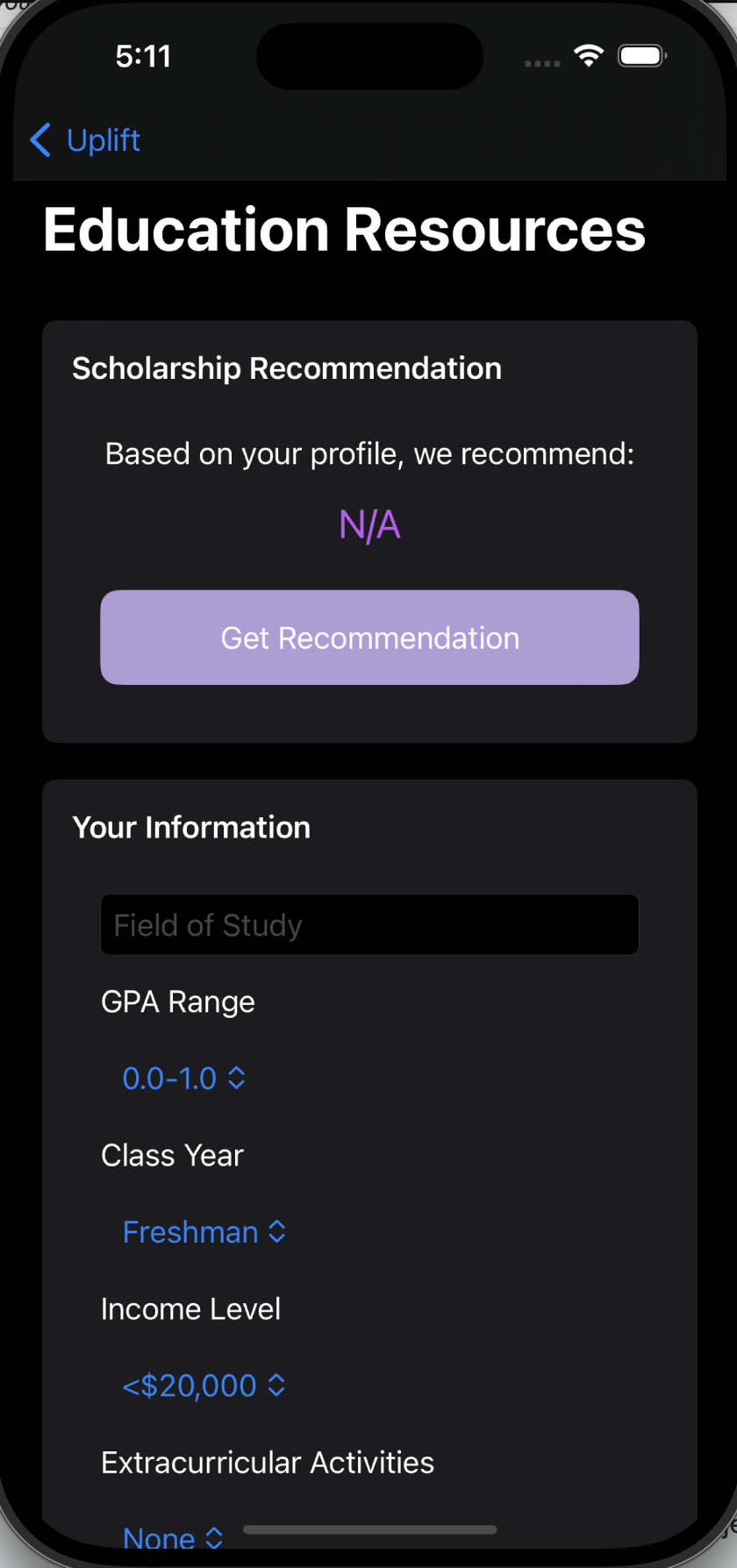Expand the Extracurricular Activities picker
737x1568 pixels.
click(x=173, y=1537)
